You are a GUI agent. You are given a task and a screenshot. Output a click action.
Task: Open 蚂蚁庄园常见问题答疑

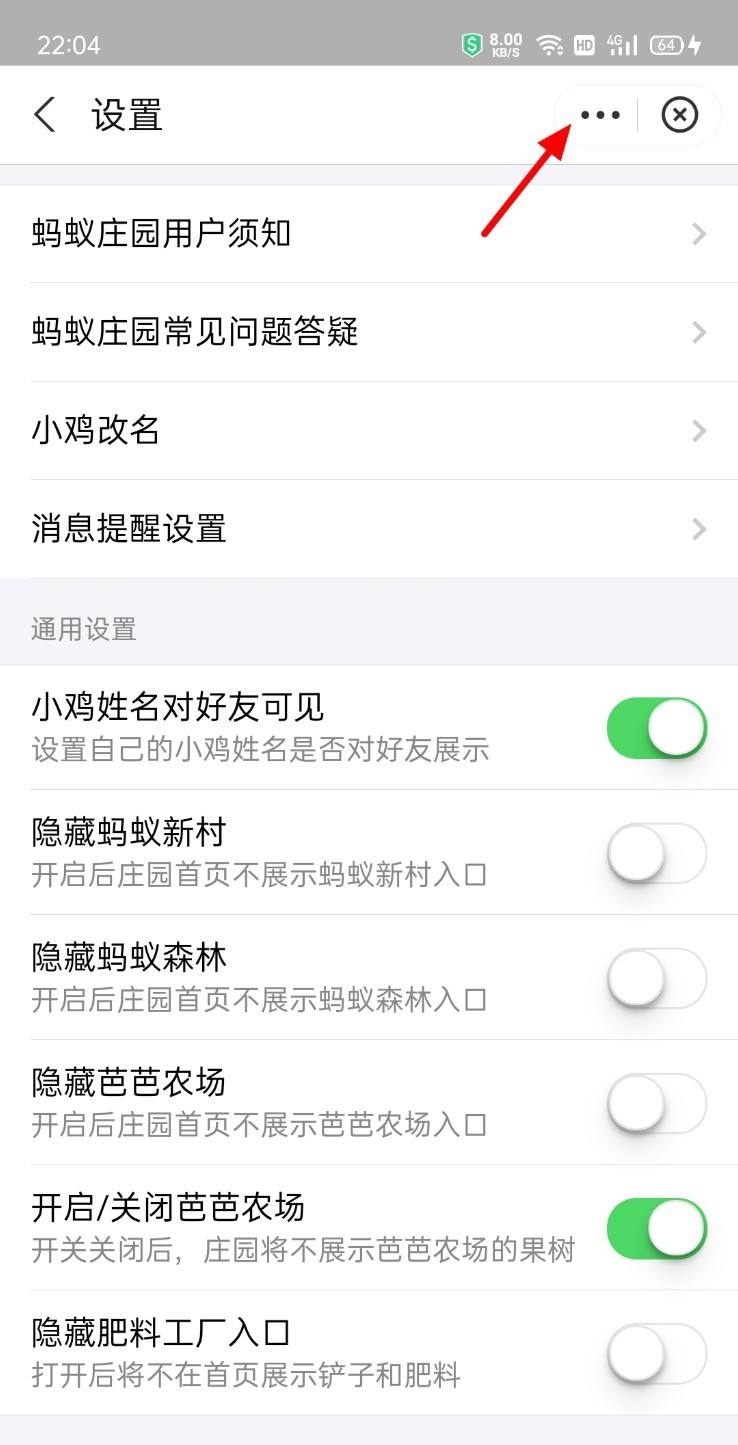pos(368,332)
